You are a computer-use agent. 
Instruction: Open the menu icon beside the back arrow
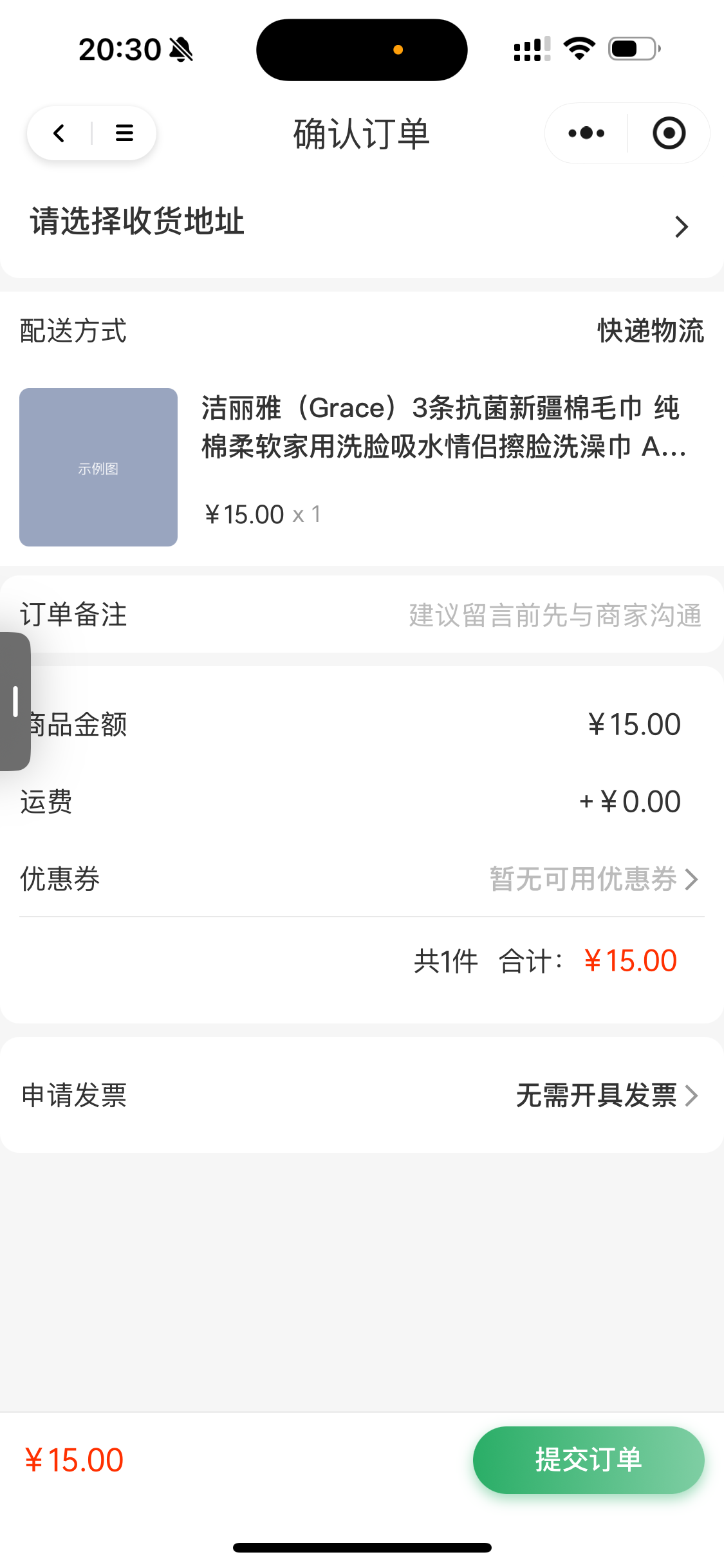point(124,133)
